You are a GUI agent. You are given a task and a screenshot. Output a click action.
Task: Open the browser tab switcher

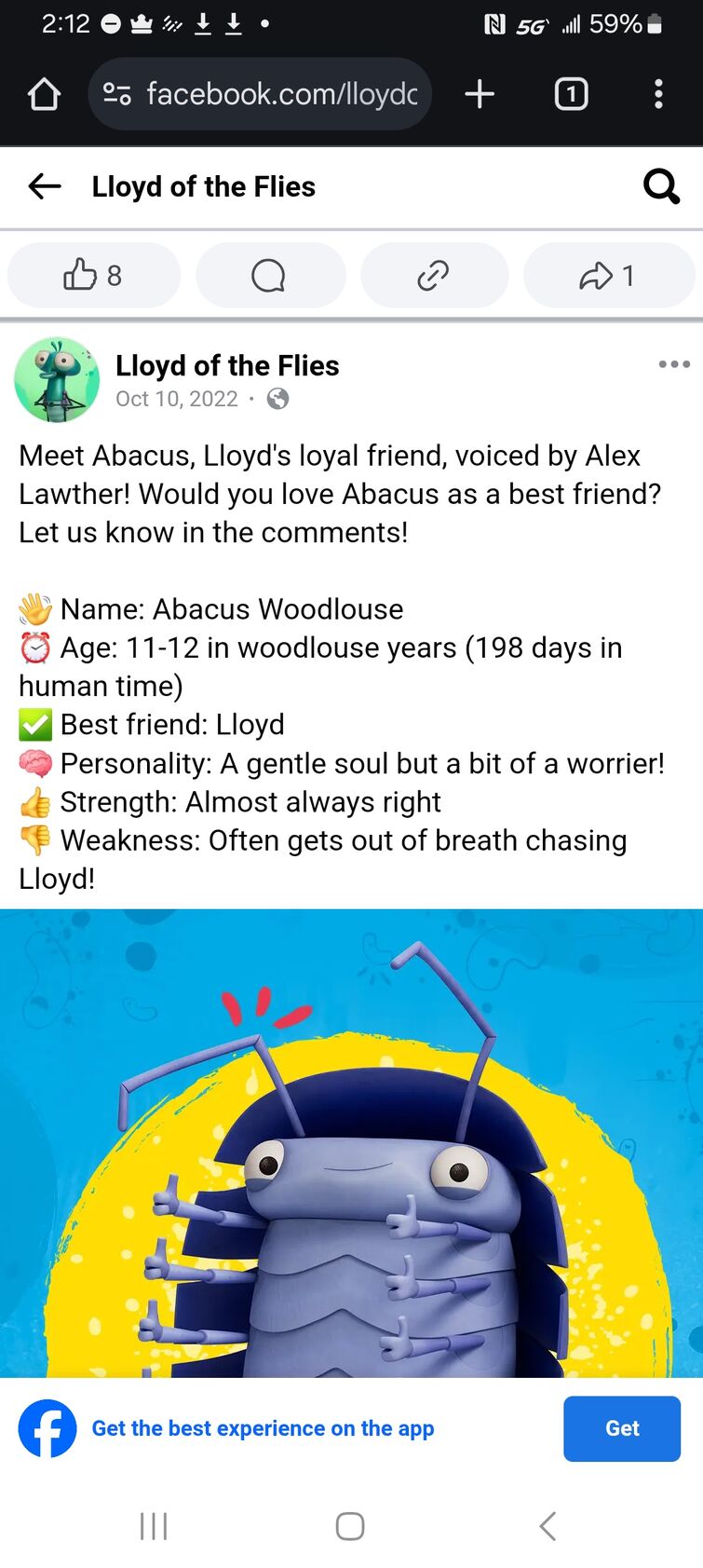571,94
